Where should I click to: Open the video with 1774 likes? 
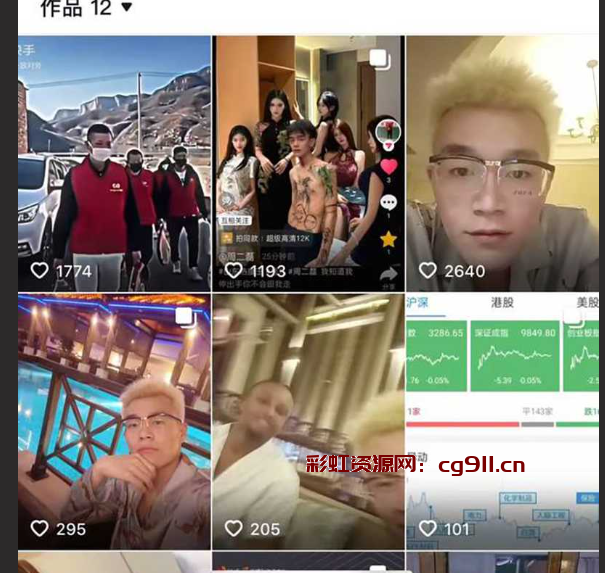pos(114,160)
